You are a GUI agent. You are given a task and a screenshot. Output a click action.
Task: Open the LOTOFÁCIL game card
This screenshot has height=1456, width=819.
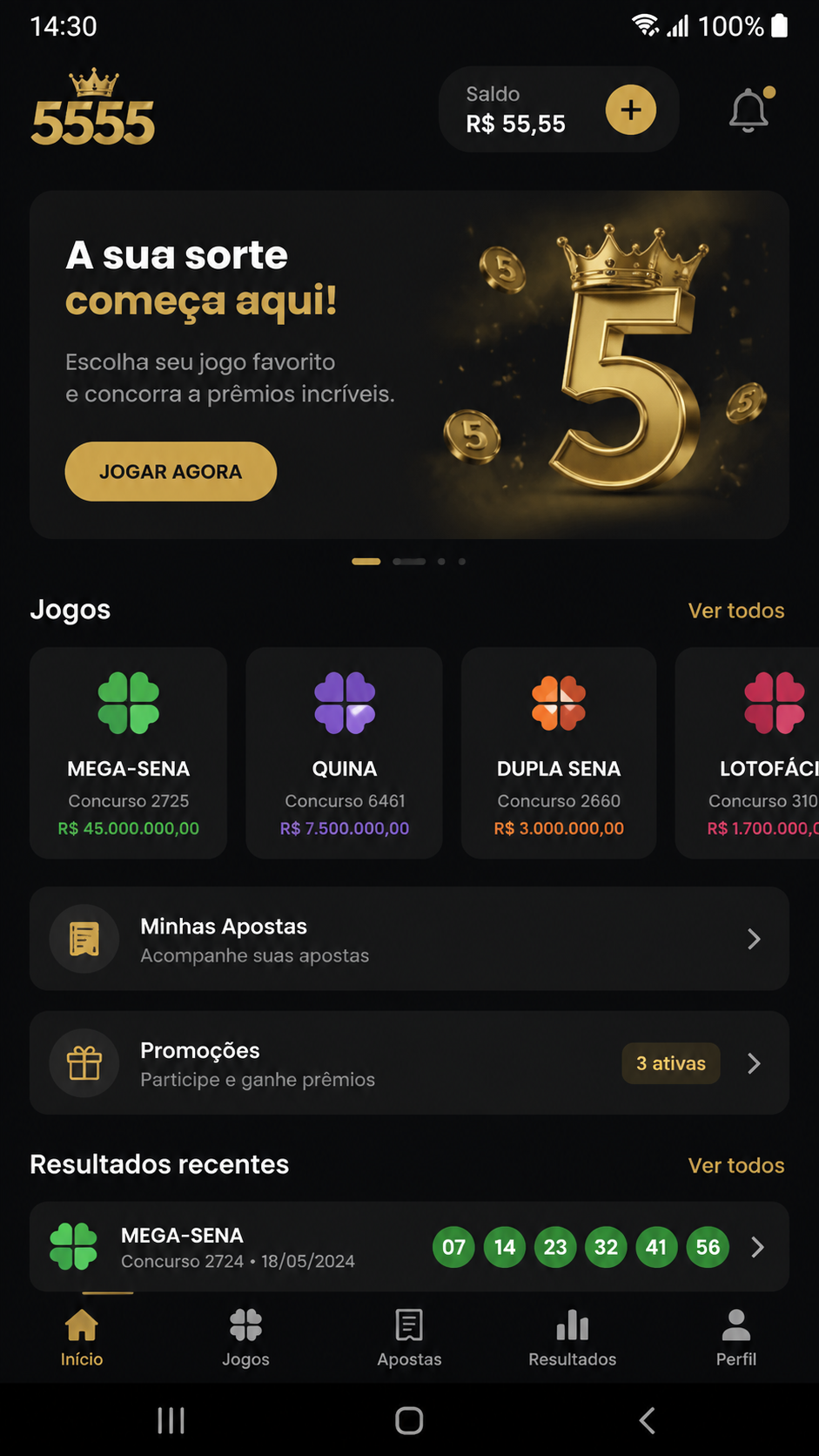pyautogui.click(x=747, y=752)
